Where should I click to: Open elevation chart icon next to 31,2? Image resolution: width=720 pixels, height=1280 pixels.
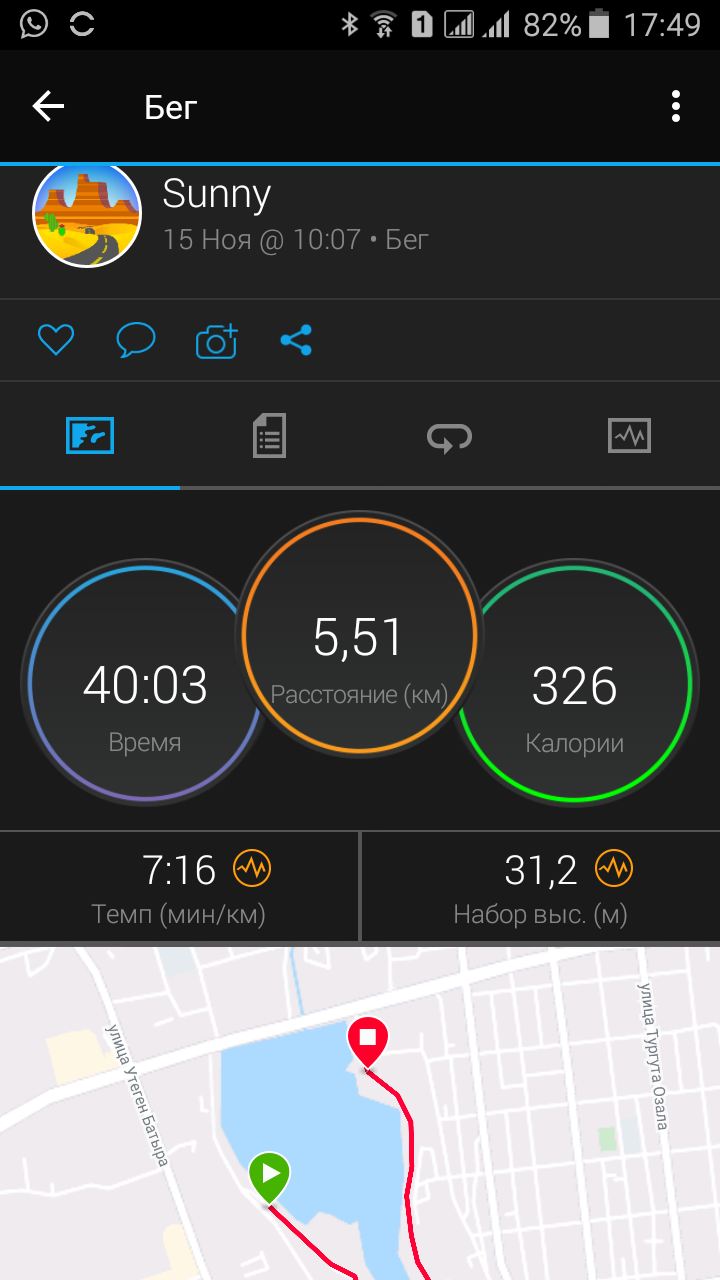point(613,869)
